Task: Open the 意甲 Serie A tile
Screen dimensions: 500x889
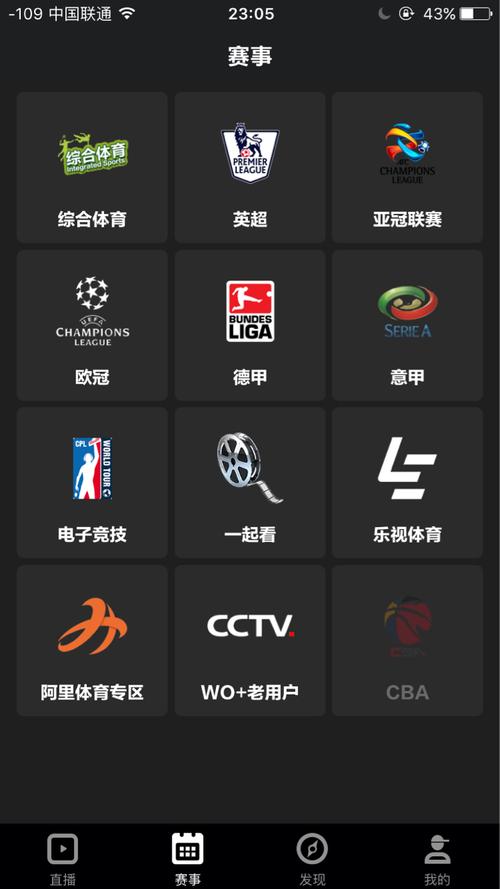Action: click(x=407, y=325)
